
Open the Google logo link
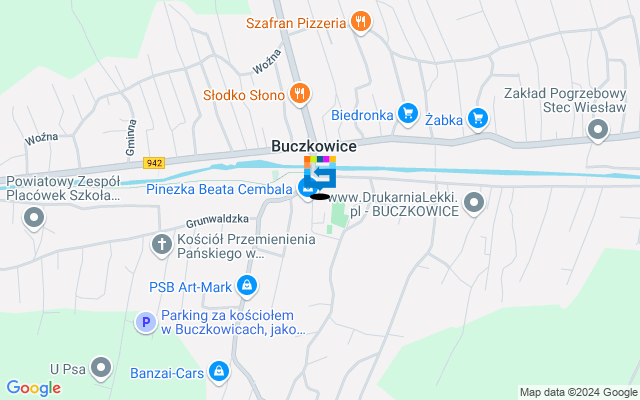coord(33,388)
